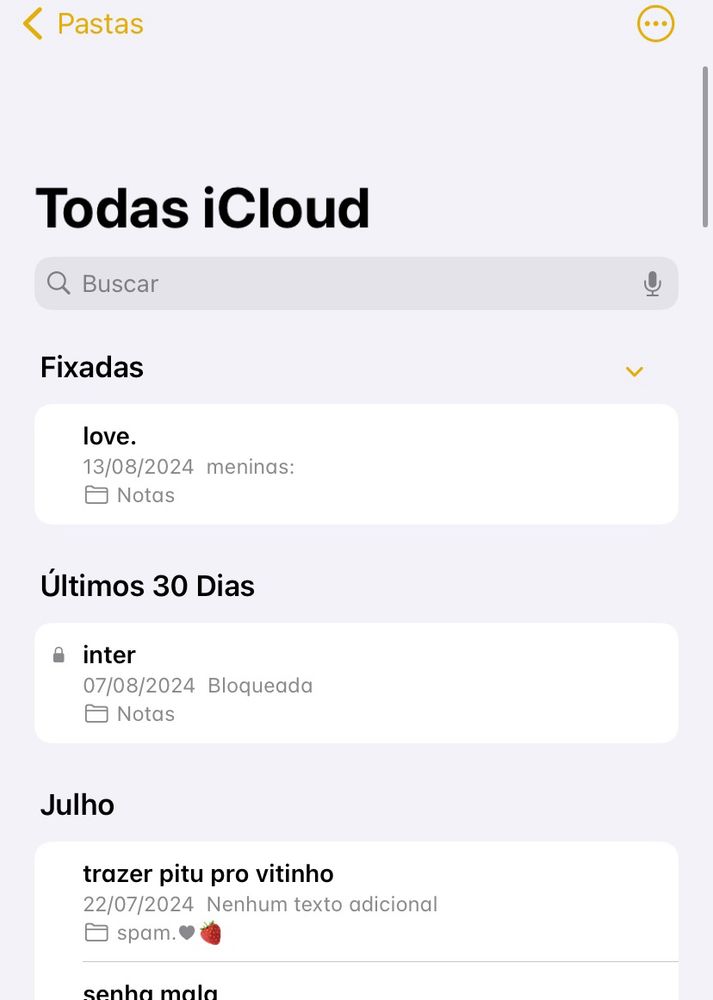Viewport: 713px width, 1000px height.
Task: Open note trazer pitu pro vitinho
Action: click(356, 901)
